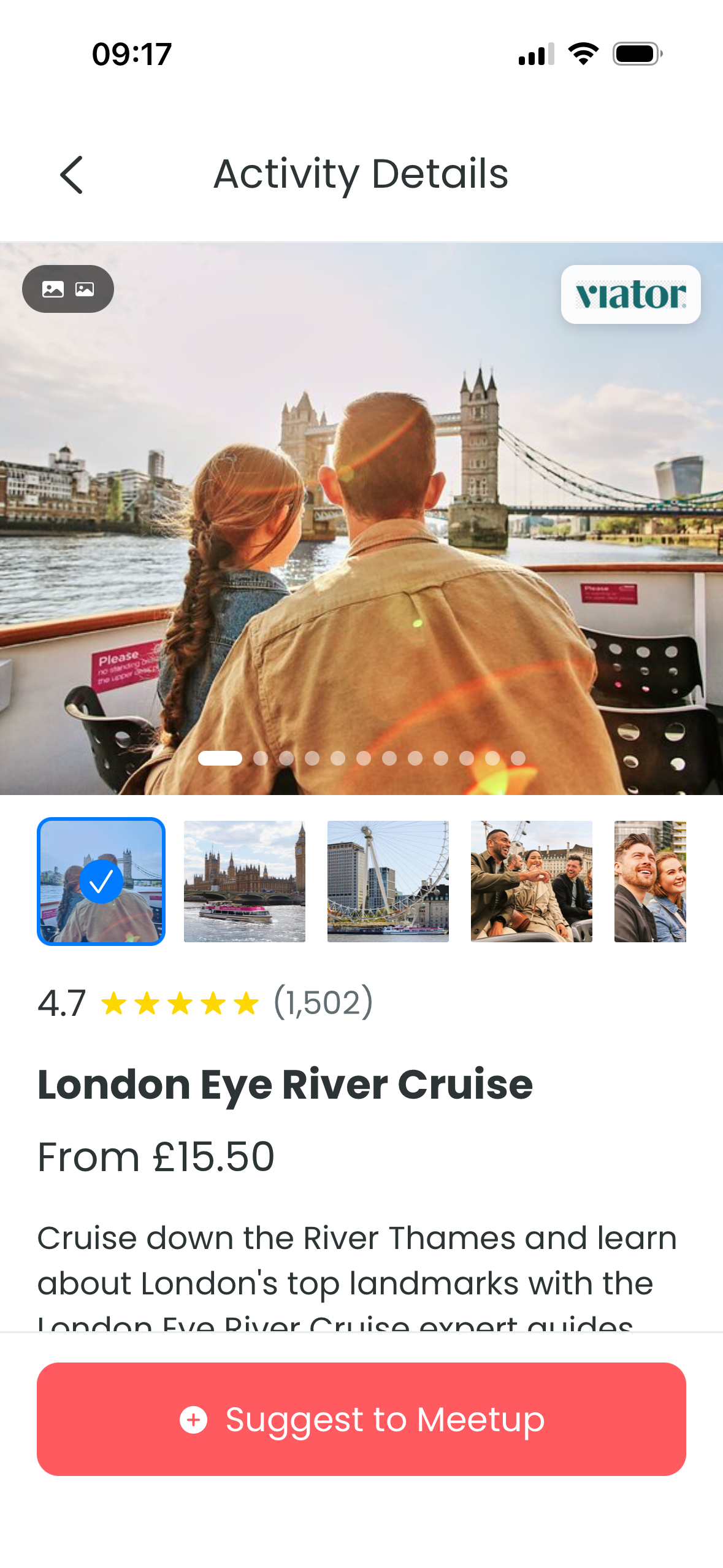Select the London Eye wheel thumbnail
Screen dimensions: 723x1568
[x=388, y=881]
